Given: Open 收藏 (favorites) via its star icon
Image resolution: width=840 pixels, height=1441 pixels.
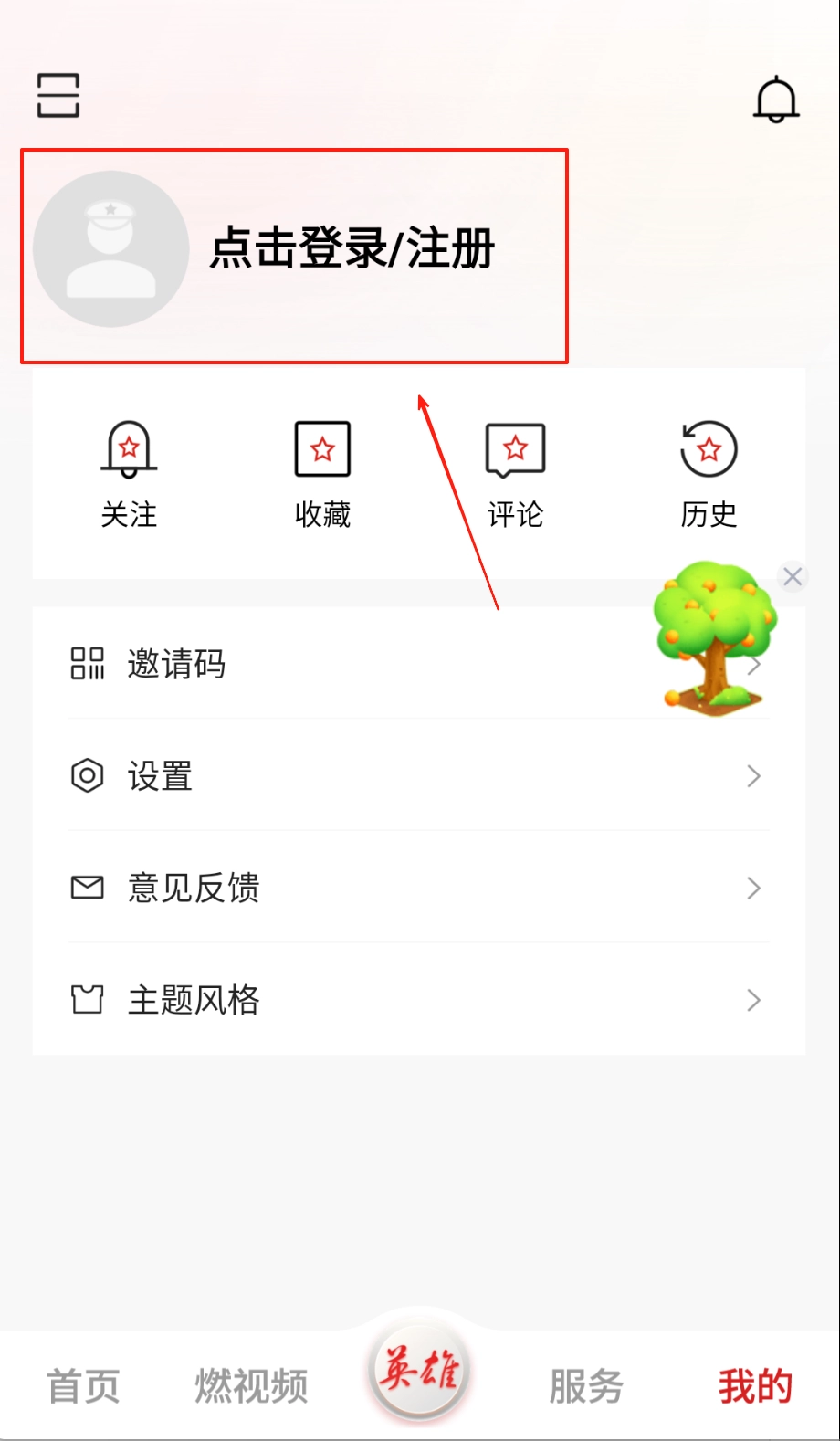Looking at the screenshot, I should pos(321,448).
